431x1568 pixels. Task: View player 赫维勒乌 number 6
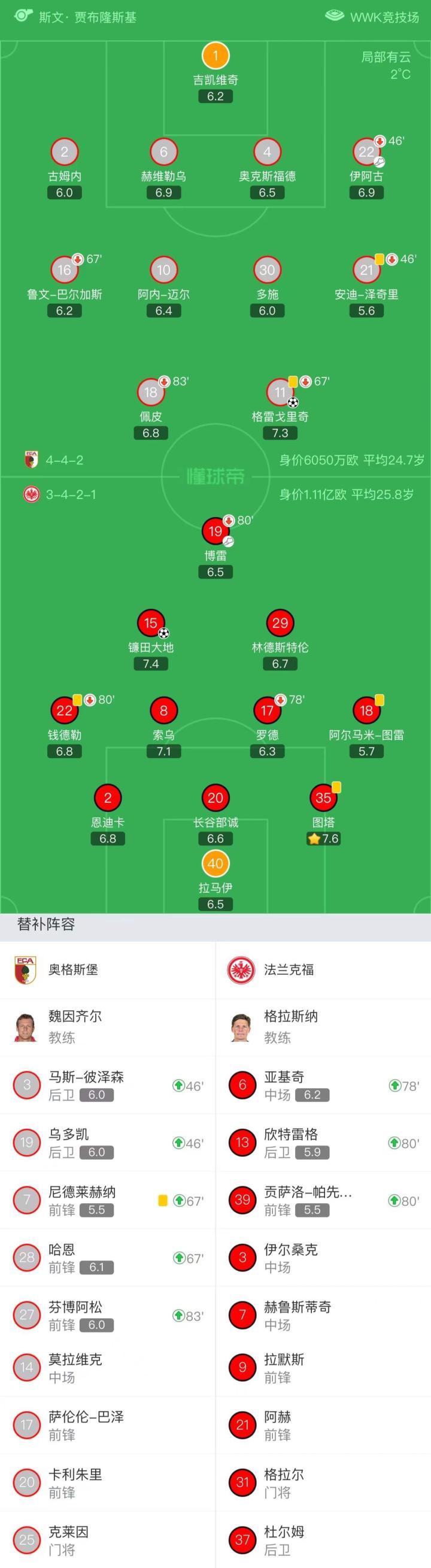coord(163,152)
